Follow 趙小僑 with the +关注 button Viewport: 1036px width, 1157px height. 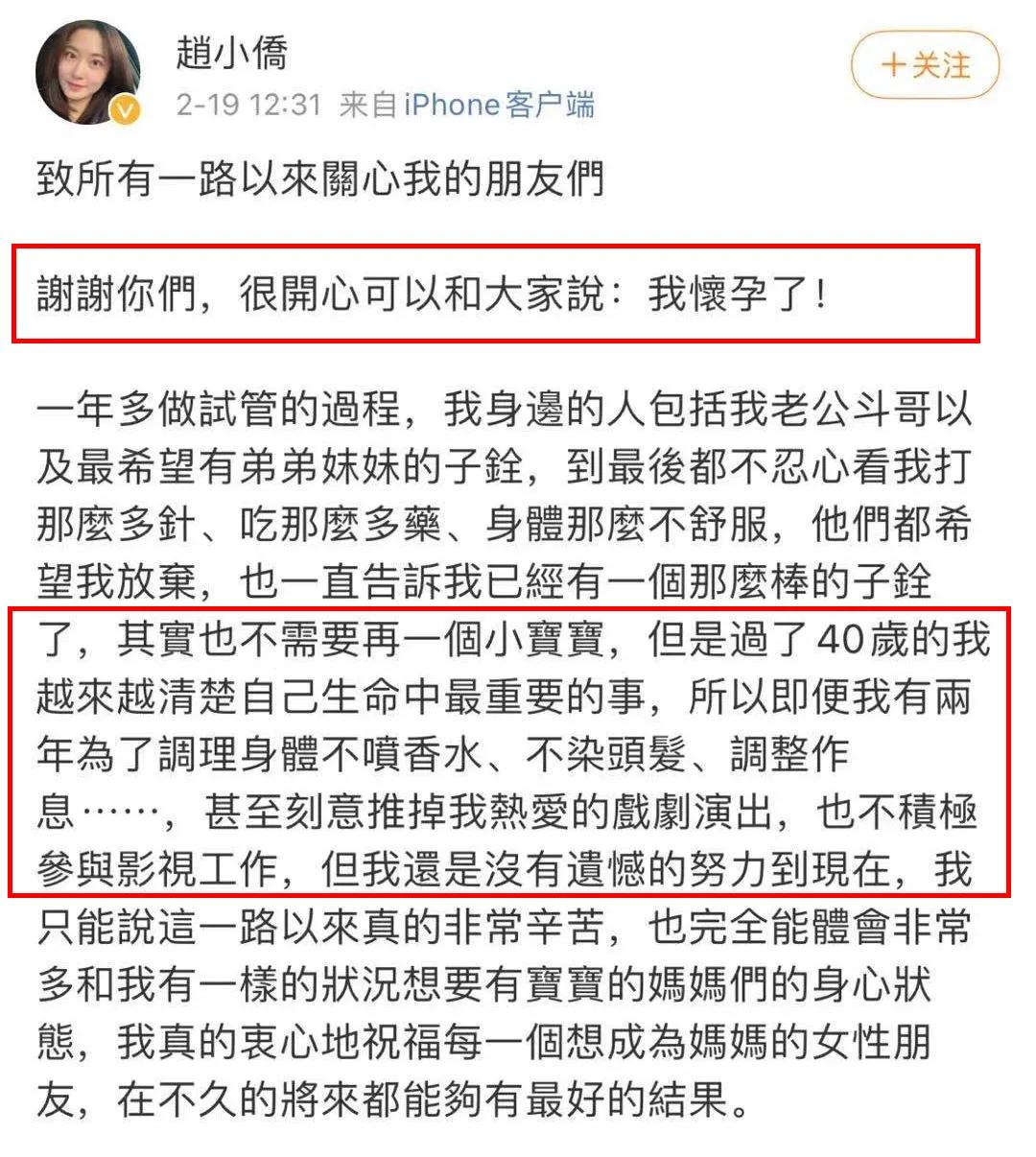coord(925,65)
